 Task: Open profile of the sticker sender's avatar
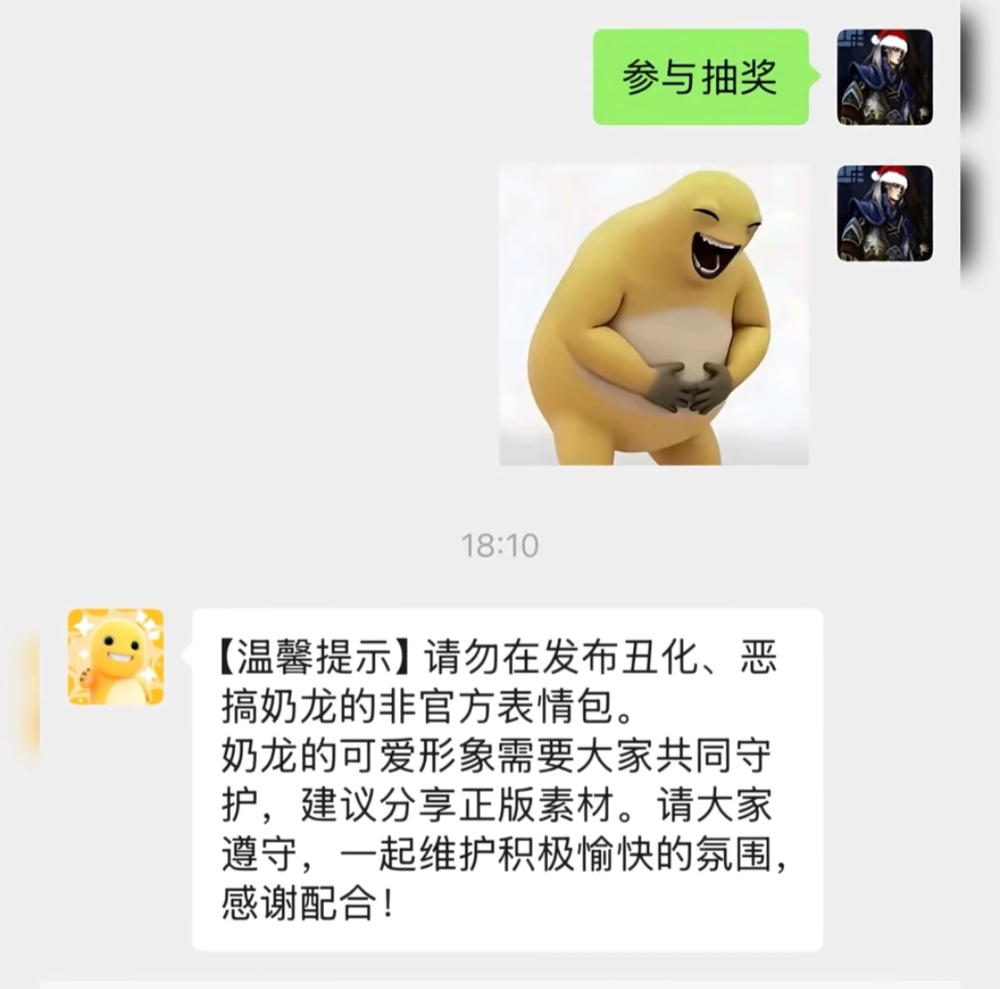pyautogui.click(x=884, y=213)
